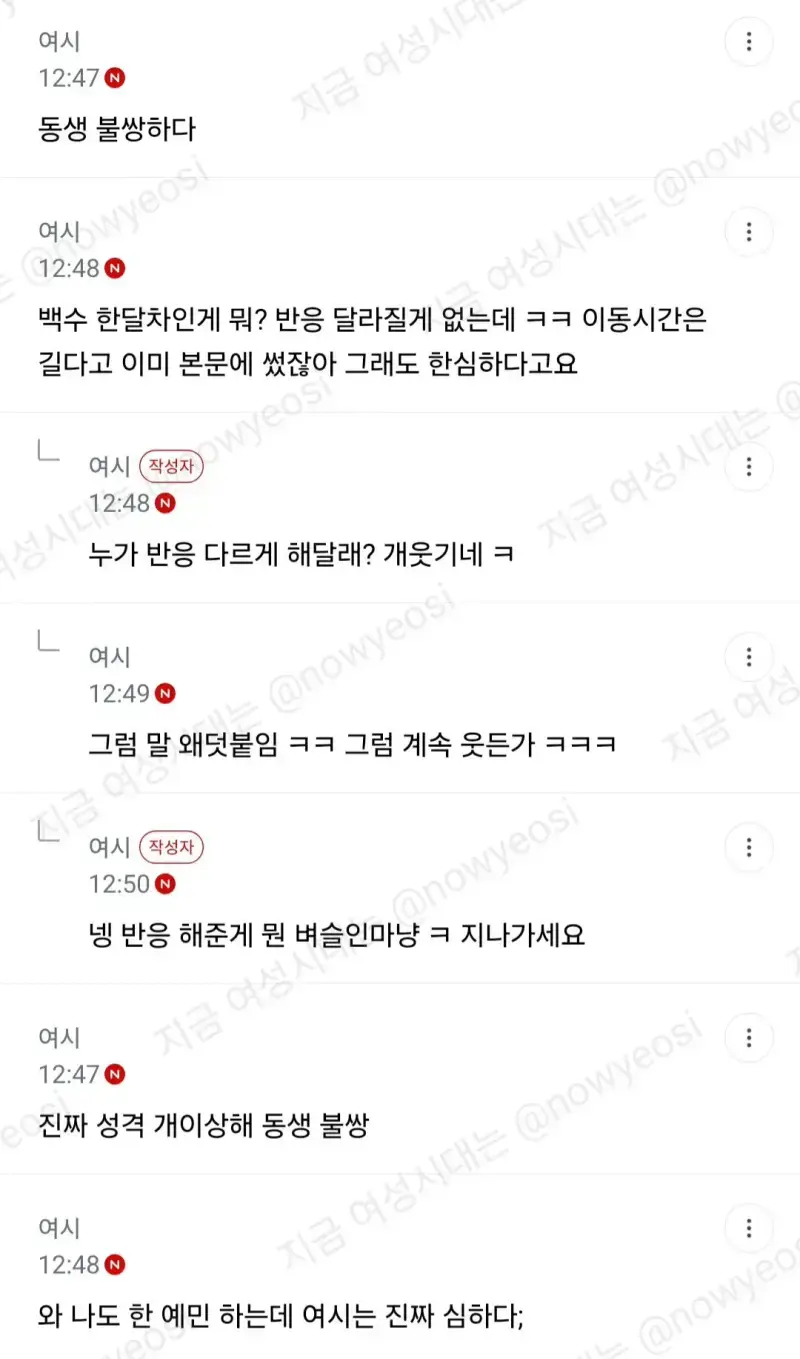Open the three-dot menu on the "넹 반응 해준게" reply
Viewport: 800px width, 1359px height.
[x=749, y=848]
